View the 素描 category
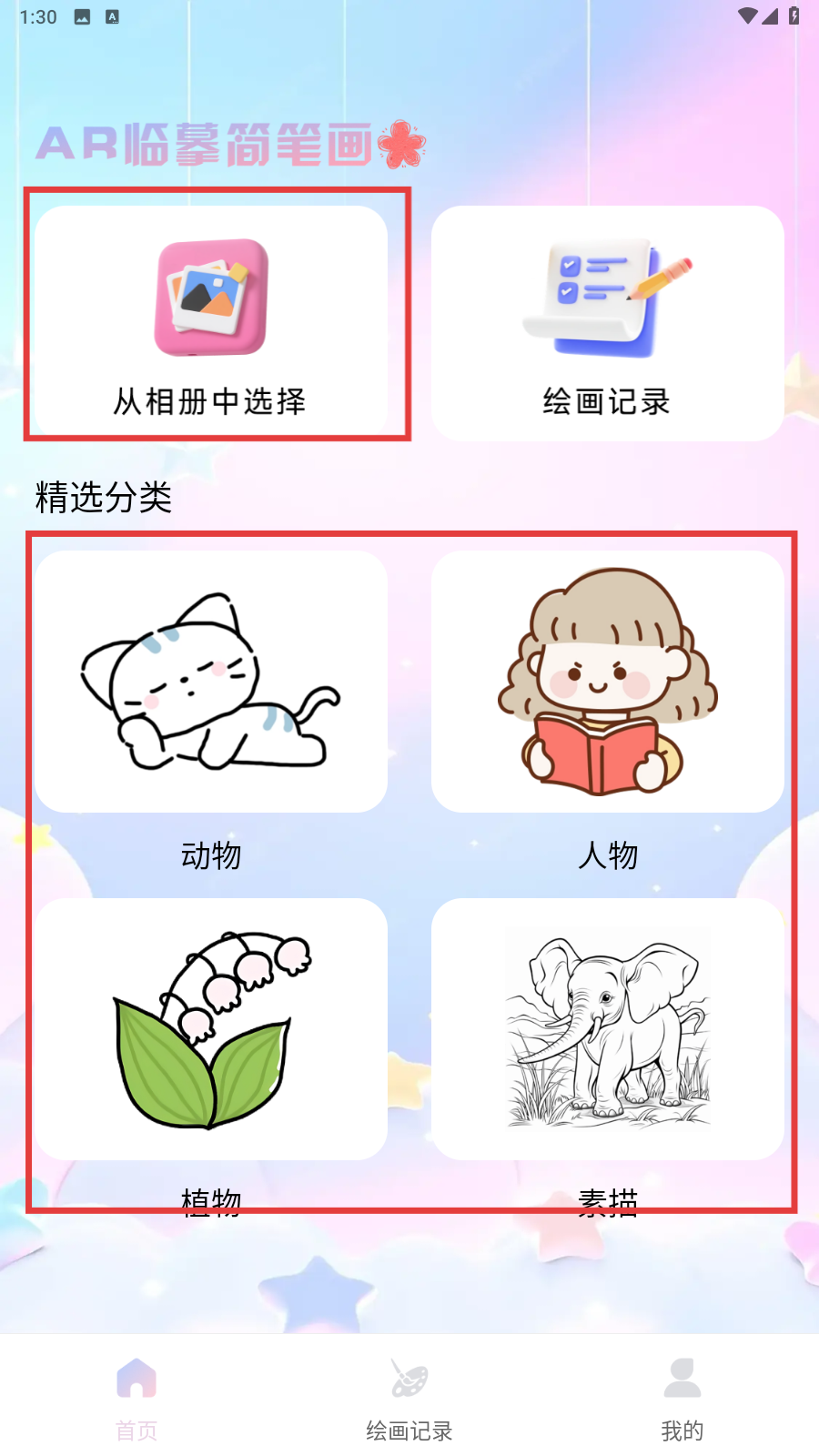Image resolution: width=819 pixels, height=1456 pixels. (x=607, y=1030)
